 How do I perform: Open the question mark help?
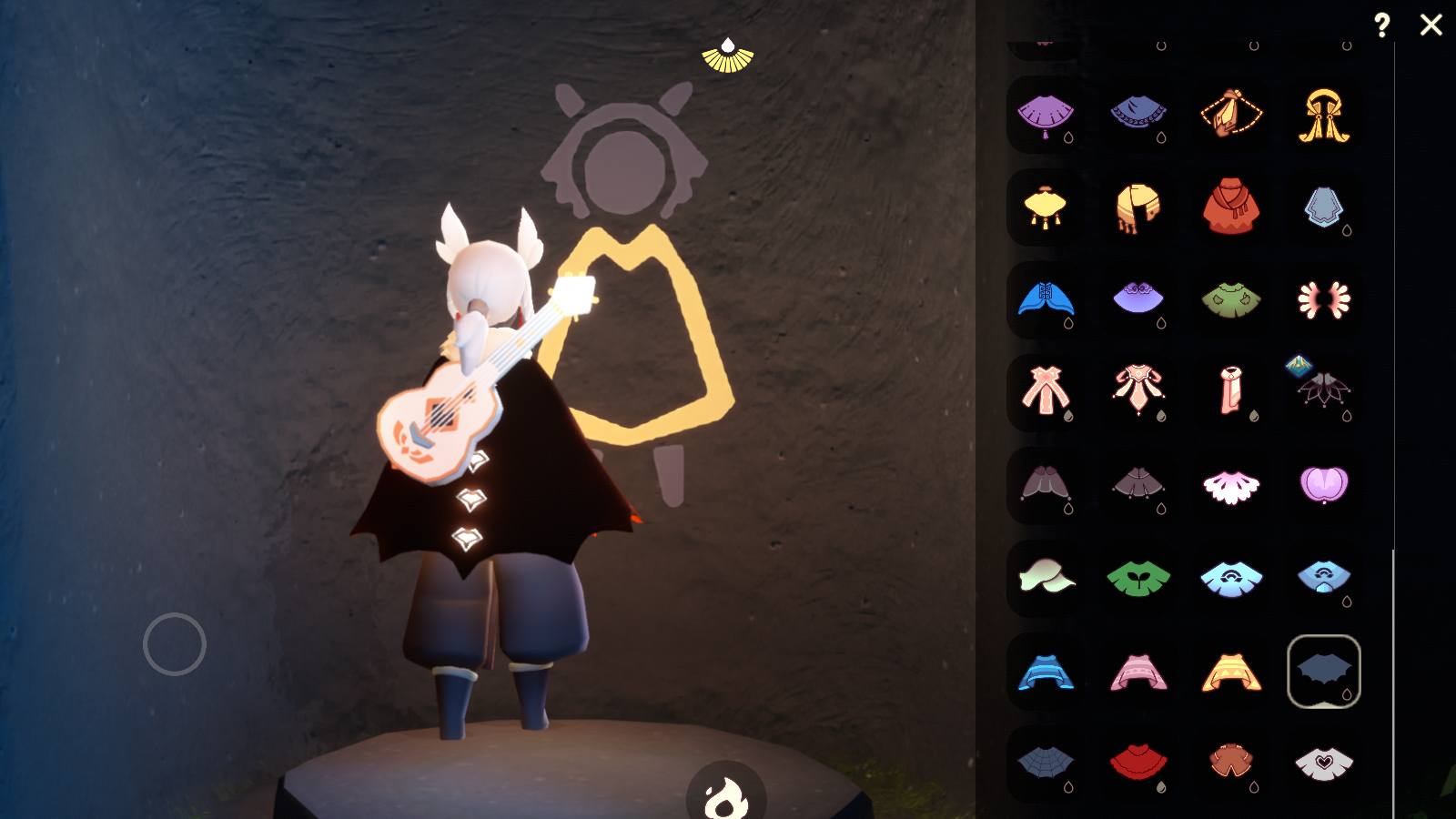[x=1381, y=25]
